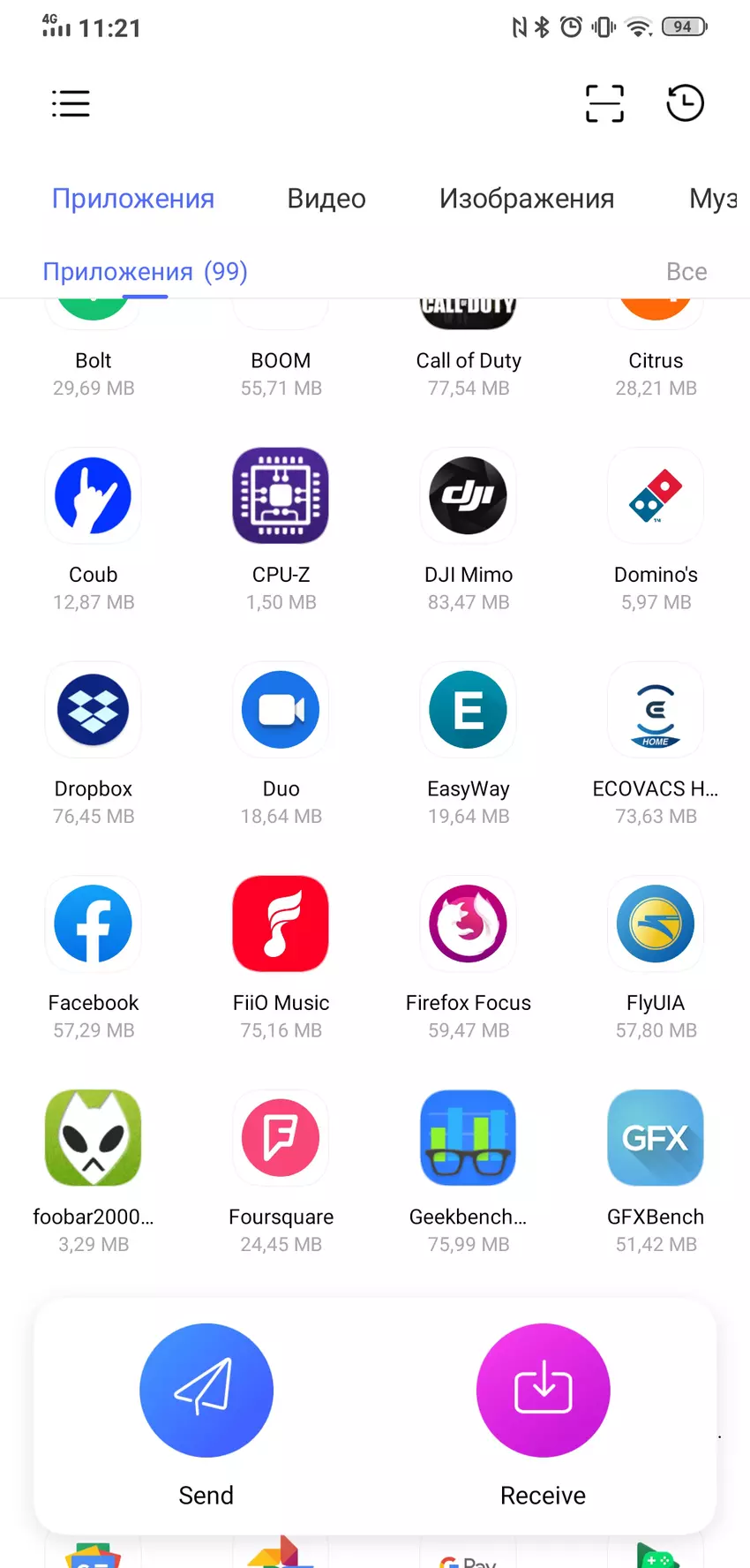This screenshot has height=1568, width=750.
Task: Tap the Receive button
Action: 543,1391
